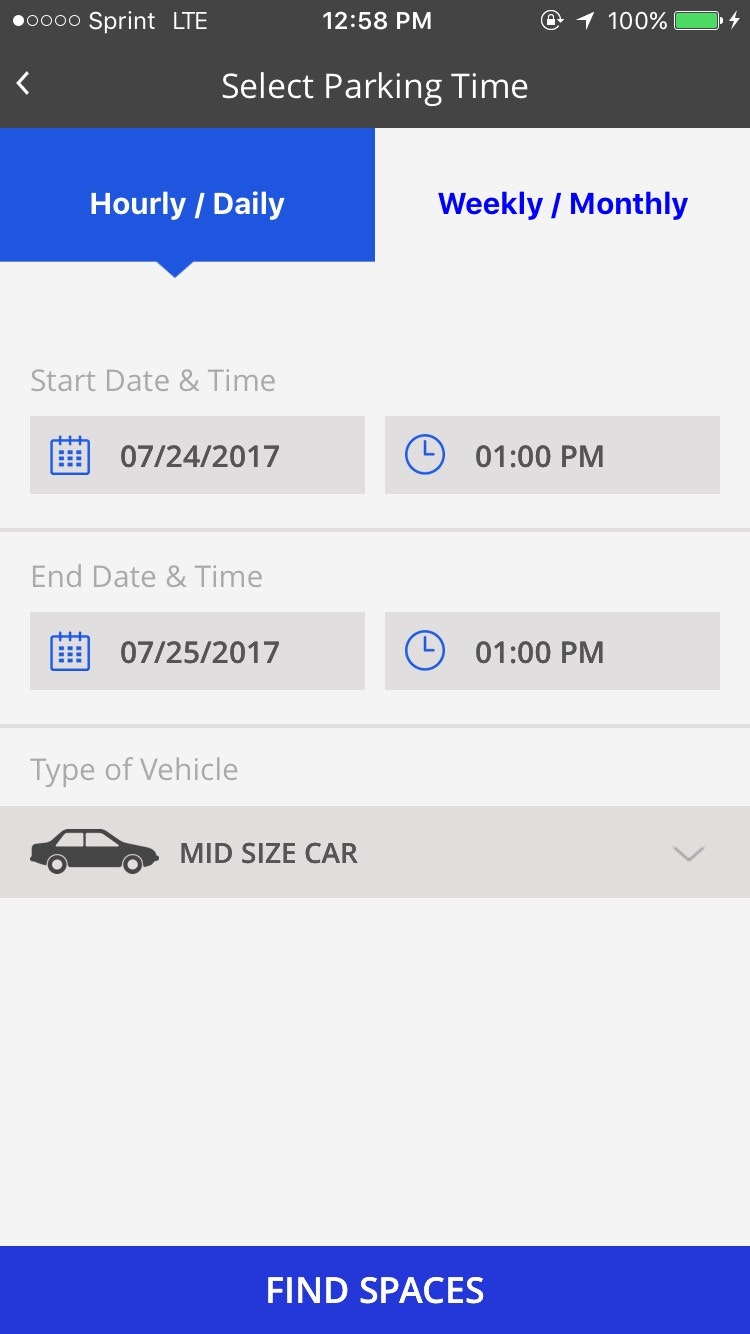Switch to the Weekly / Monthly tab
This screenshot has height=1334, width=750.
pos(562,204)
